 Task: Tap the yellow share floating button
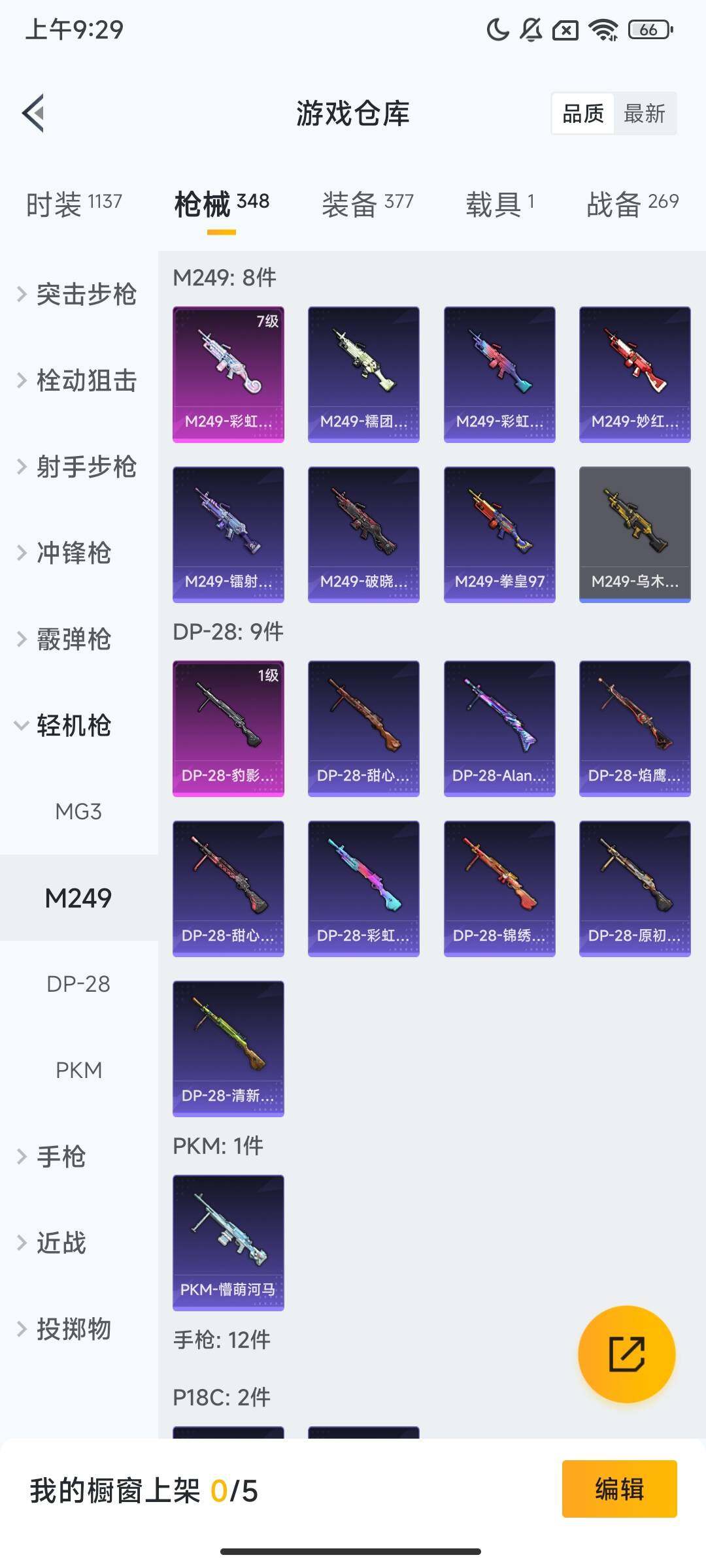pyautogui.click(x=626, y=1354)
